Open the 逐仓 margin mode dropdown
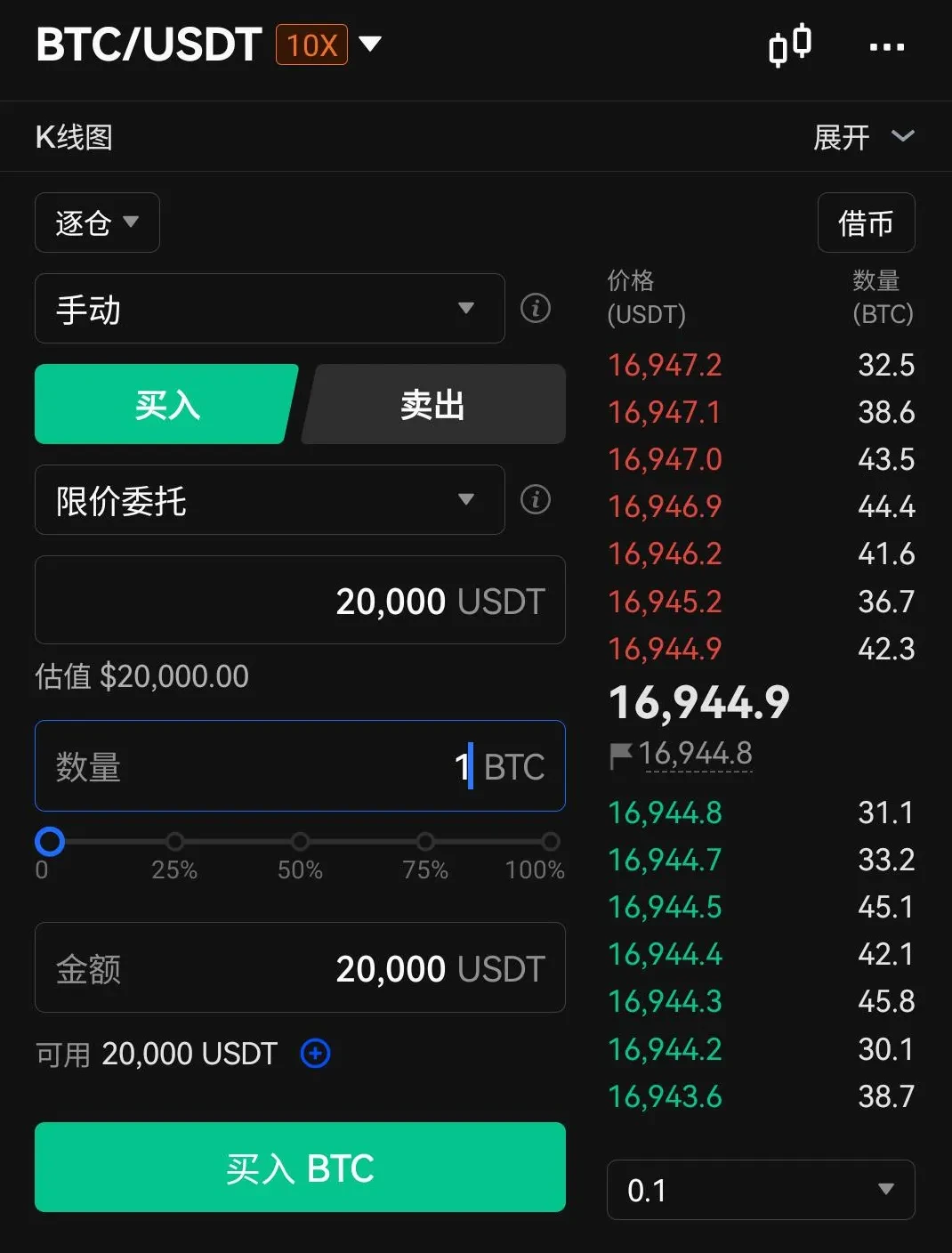Image resolution: width=952 pixels, height=1253 pixels. (x=96, y=222)
